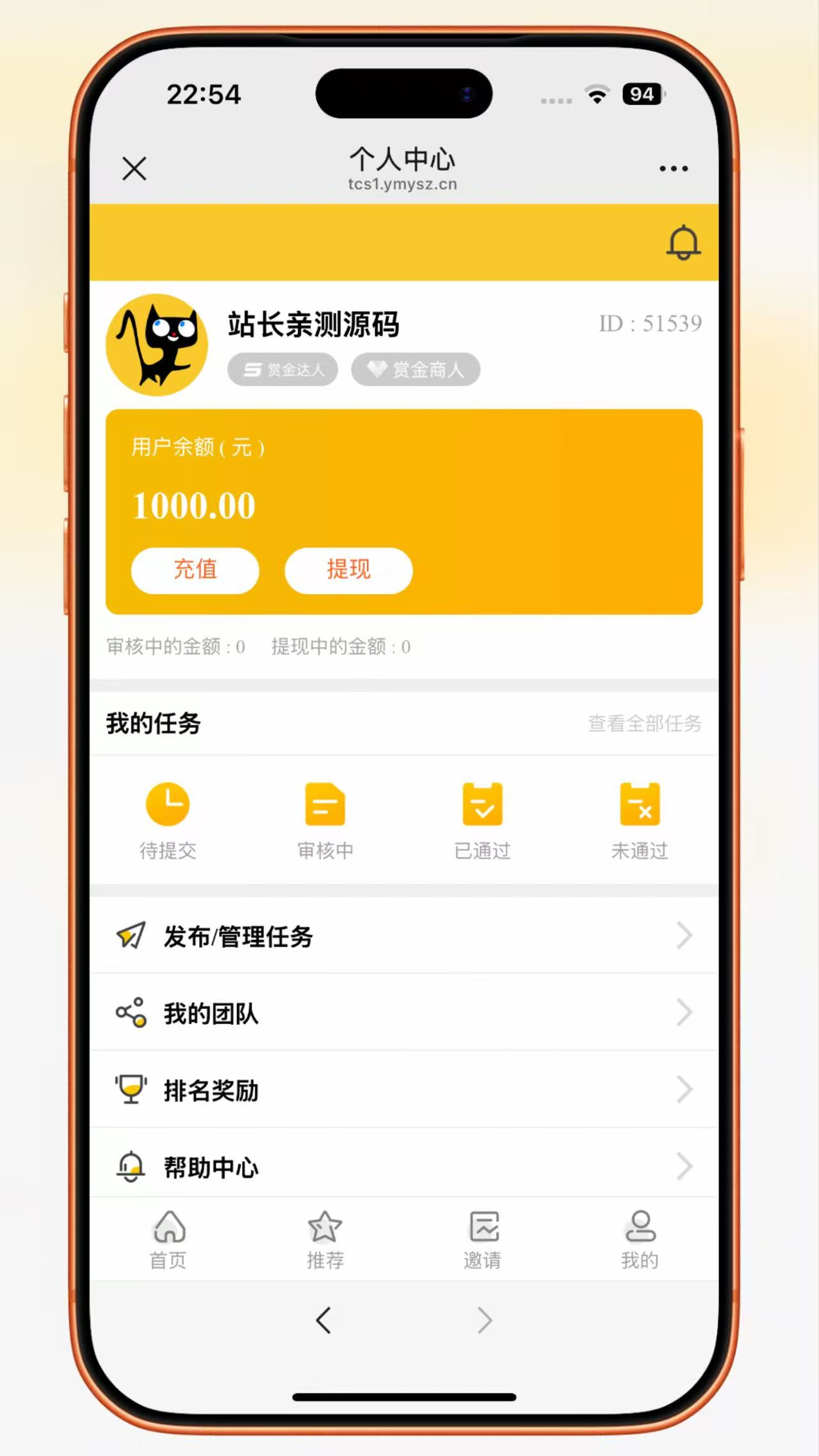Open the 发布/管理任务 row
The image size is (819, 1456).
click(403, 936)
